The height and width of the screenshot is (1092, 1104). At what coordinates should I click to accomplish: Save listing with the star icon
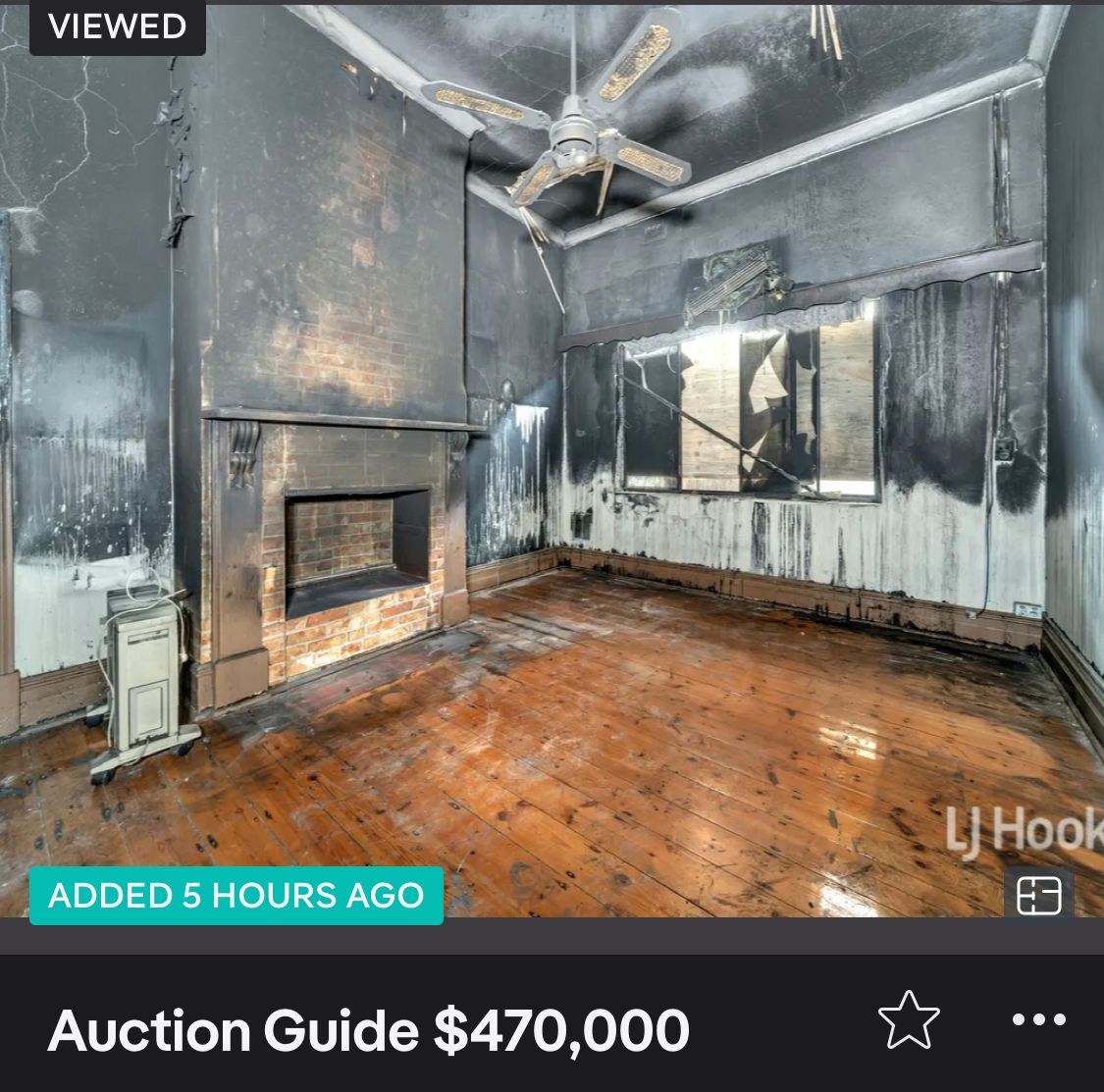coord(908,1020)
